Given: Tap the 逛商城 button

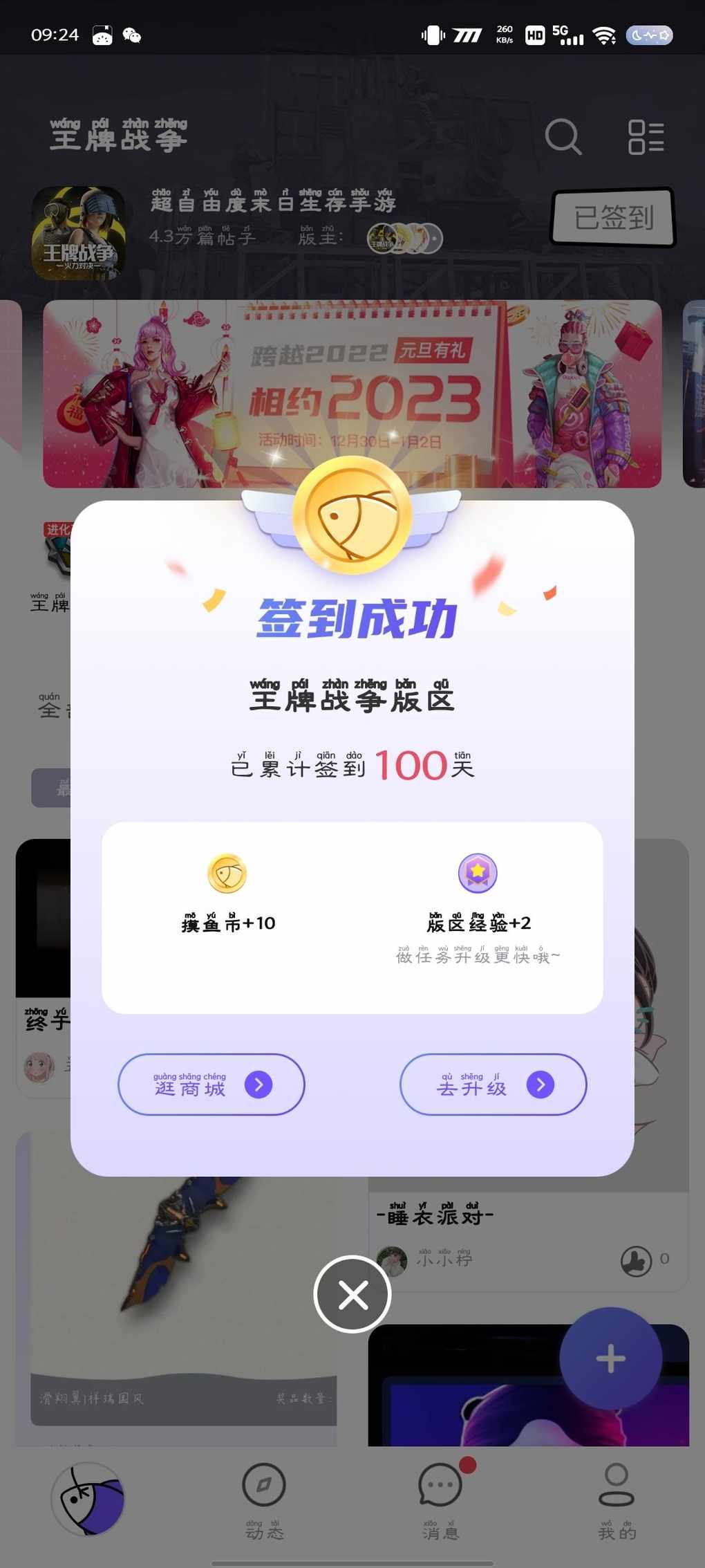Looking at the screenshot, I should click(211, 1084).
